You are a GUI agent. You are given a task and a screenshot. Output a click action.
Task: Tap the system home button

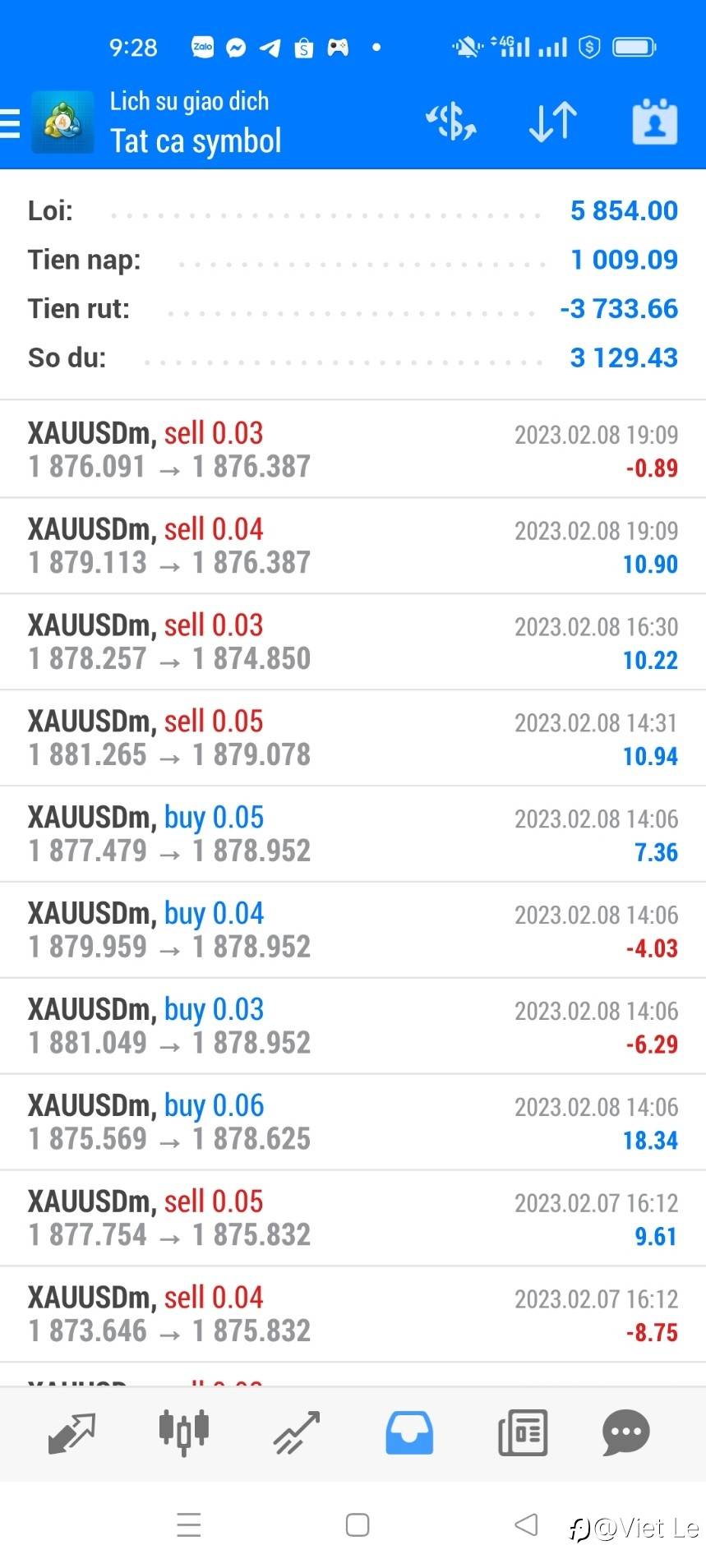[358, 1525]
